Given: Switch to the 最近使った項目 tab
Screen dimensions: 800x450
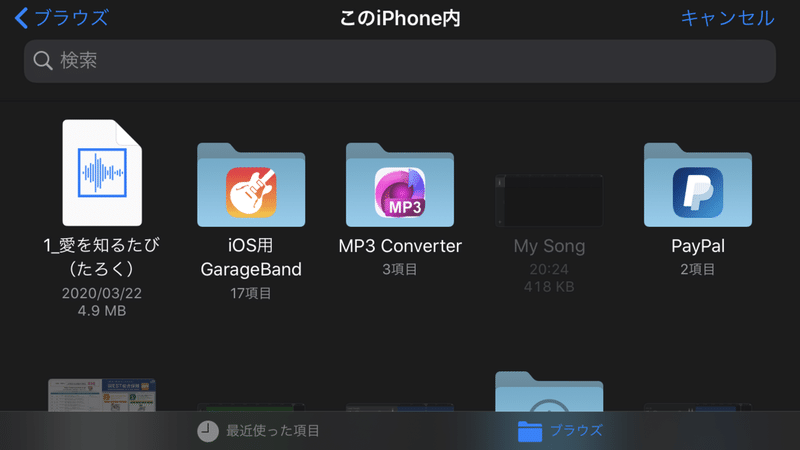Looking at the screenshot, I should (259, 431).
